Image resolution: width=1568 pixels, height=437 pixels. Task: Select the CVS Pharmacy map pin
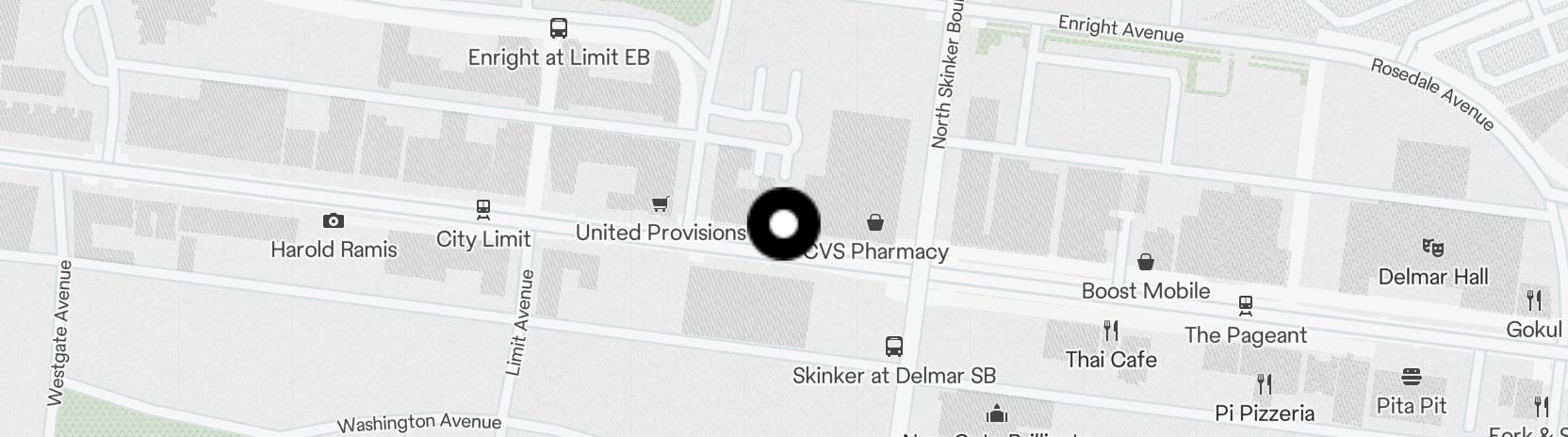[875, 223]
